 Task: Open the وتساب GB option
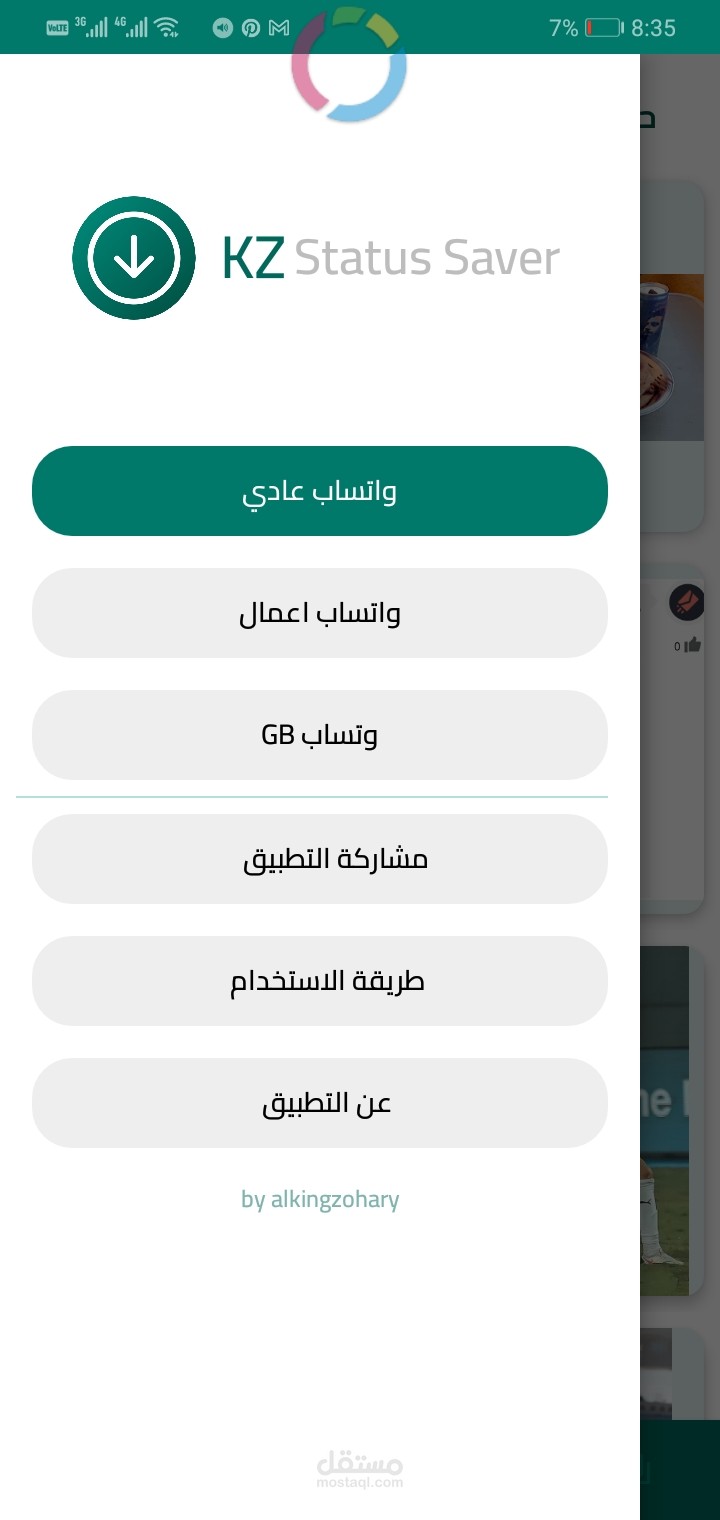point(320,735)
